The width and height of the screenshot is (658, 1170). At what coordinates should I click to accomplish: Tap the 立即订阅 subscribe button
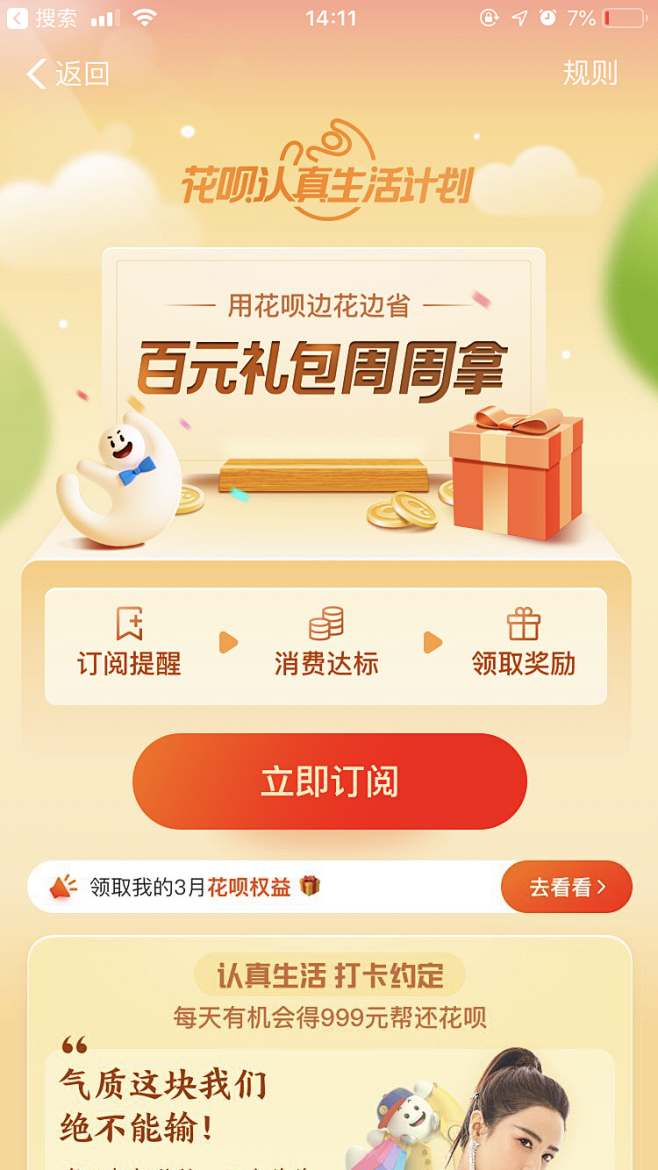click(330, 781)
